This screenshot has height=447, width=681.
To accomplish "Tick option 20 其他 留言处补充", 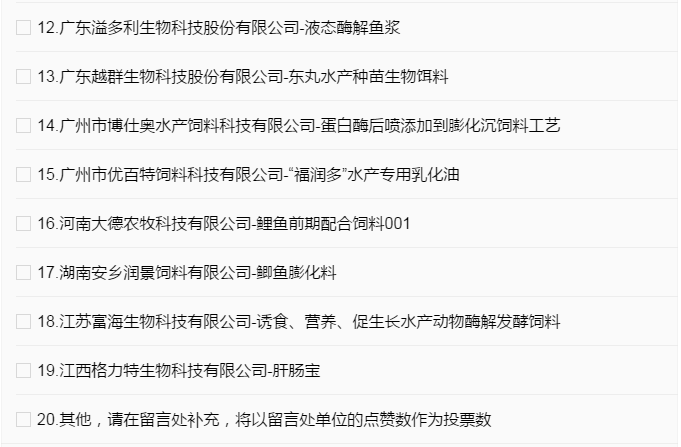I will (x=24, y=420).
